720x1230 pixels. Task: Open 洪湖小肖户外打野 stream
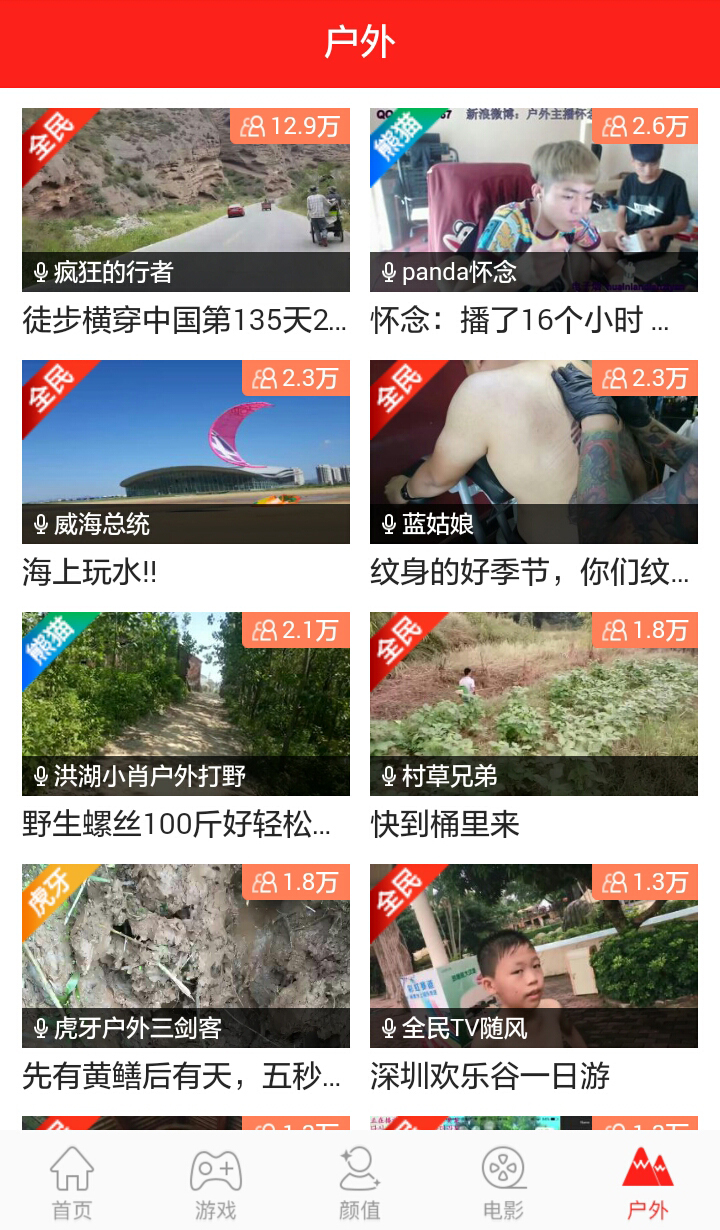click(186, 704)
